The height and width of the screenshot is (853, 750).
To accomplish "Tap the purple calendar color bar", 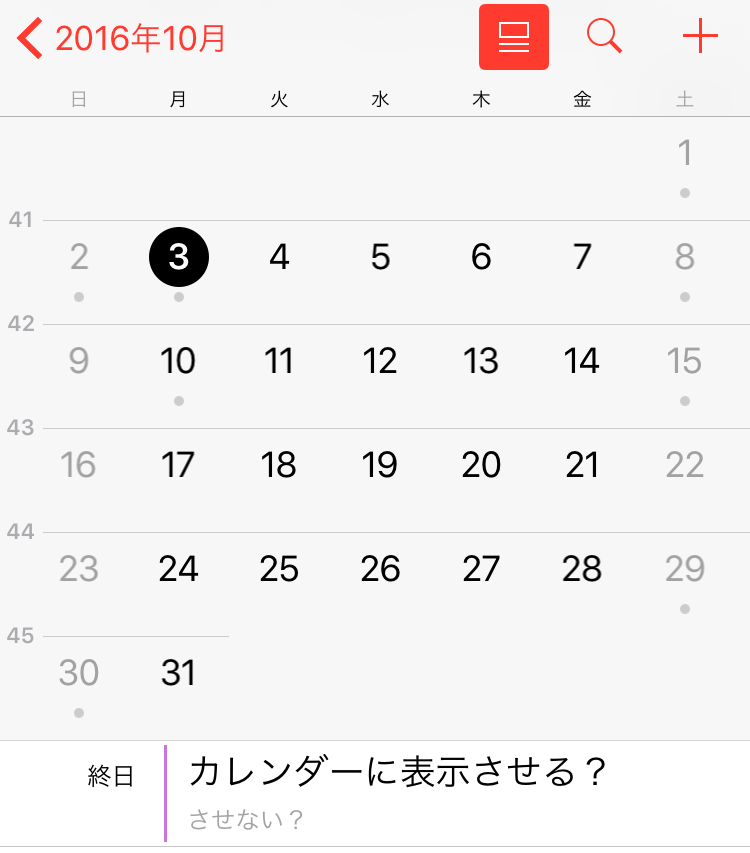I will point(168,790).
